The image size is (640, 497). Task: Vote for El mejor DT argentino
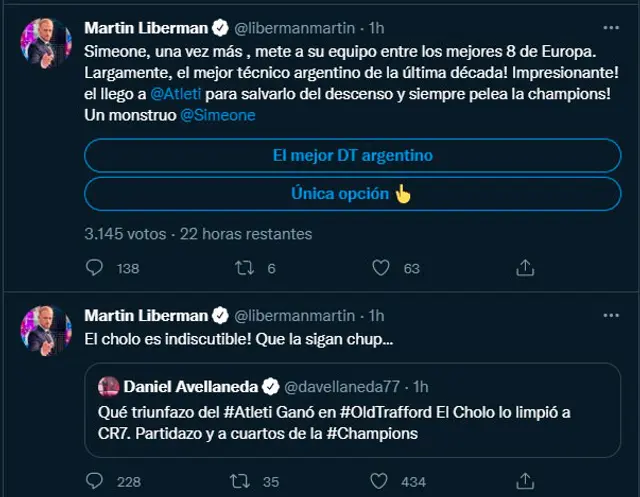[352, 156]
